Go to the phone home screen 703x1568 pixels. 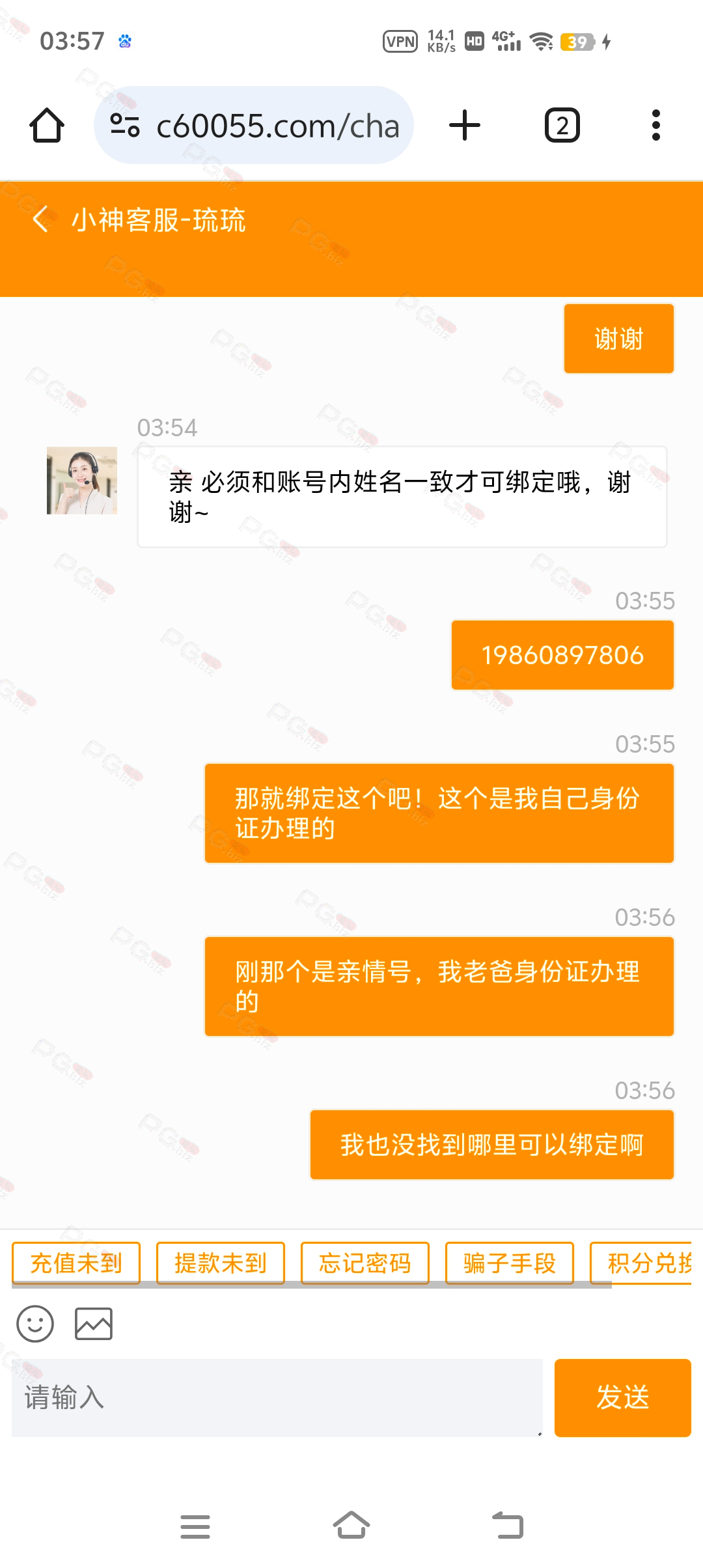[x=351, y=1525]
